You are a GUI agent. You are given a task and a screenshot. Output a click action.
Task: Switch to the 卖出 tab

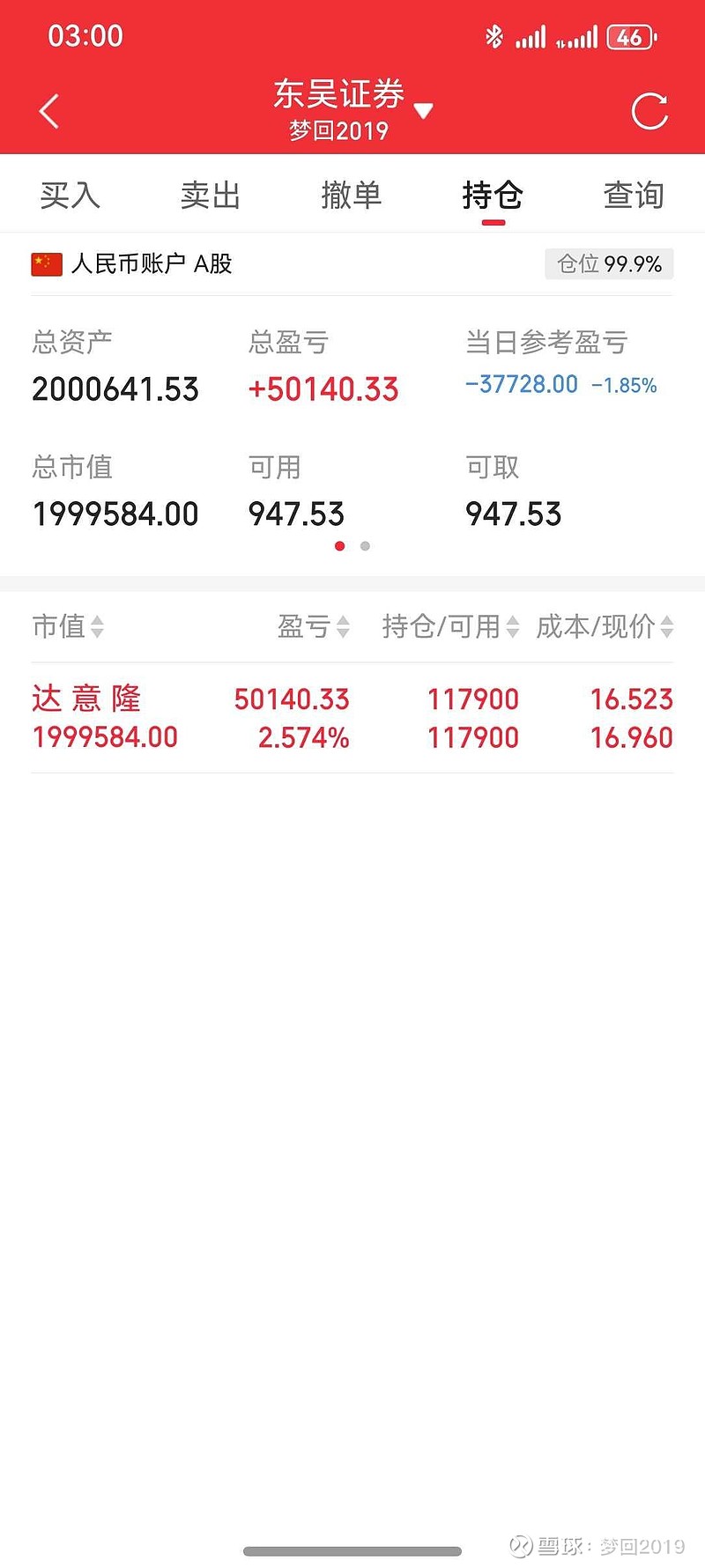point(211,195)
